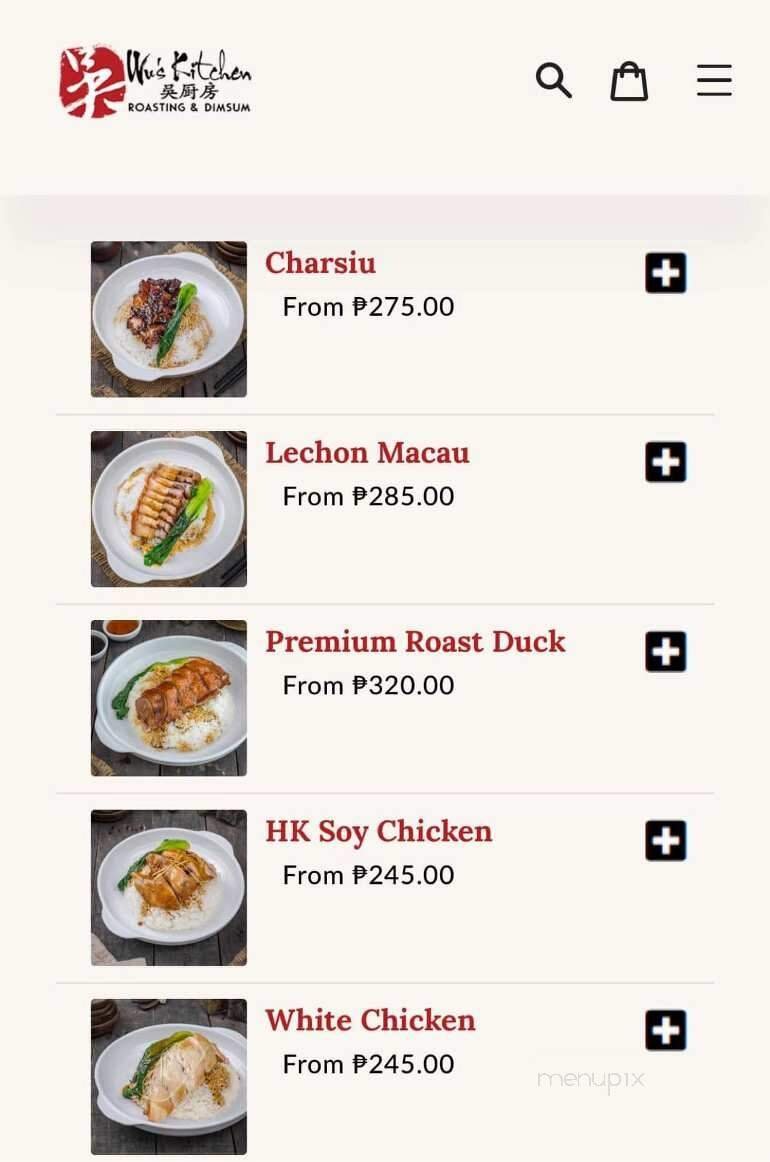This screenshot has height=1162, width=770.
Task: Open the Premium Roast Duck item link
Action: pyautogui.click(x=415, y=643)
